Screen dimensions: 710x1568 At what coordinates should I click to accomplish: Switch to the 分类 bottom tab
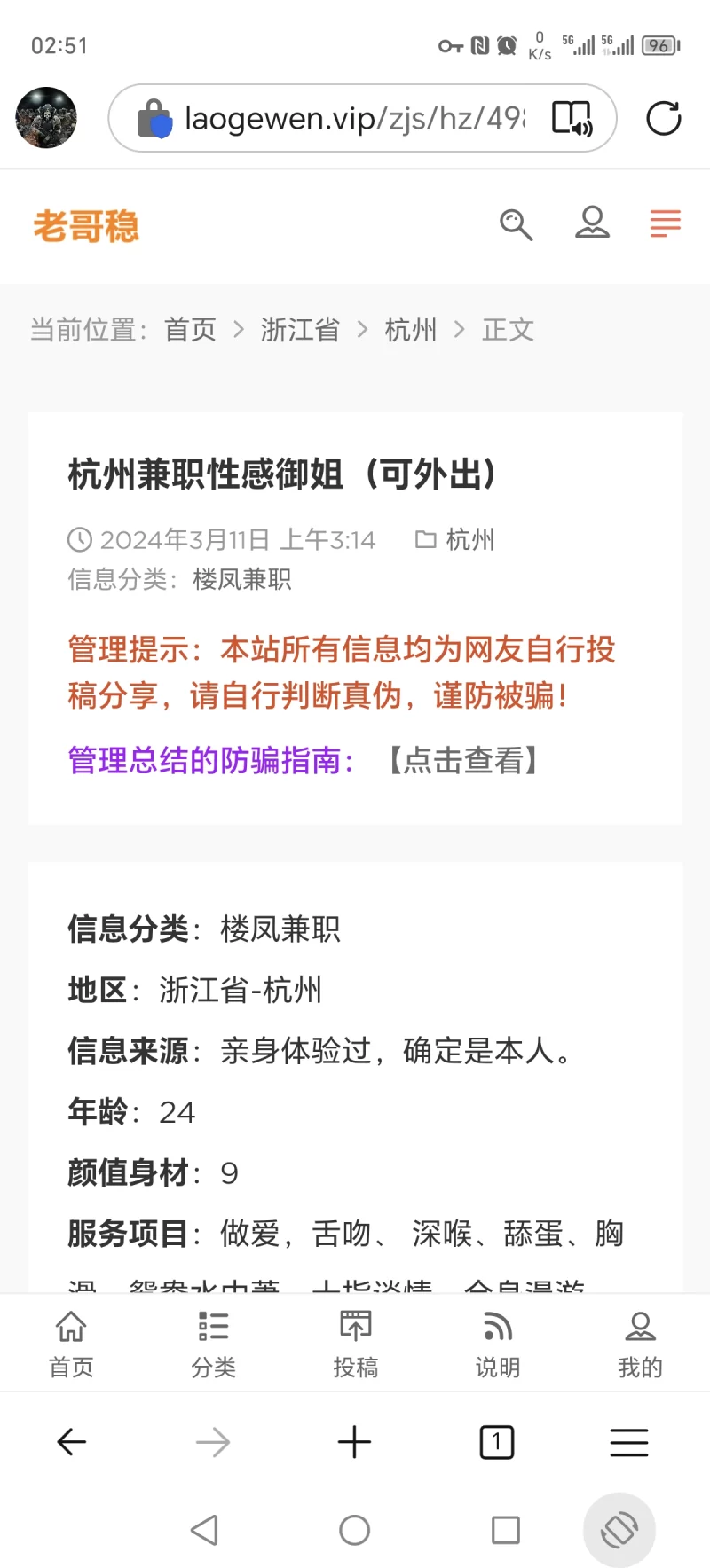point(213,1344)
